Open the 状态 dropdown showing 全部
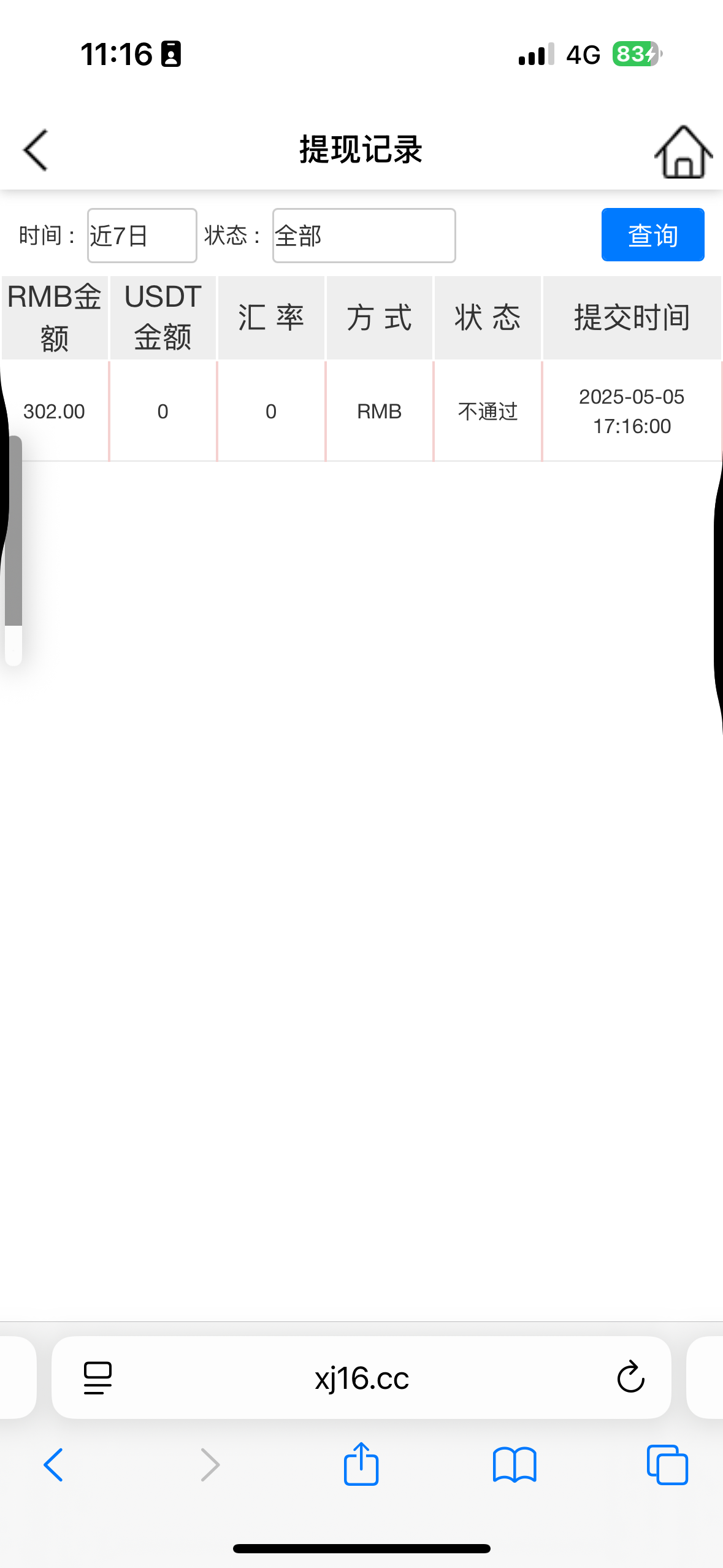The height and width of the screenshot is (1568, 723). (364, 236)
